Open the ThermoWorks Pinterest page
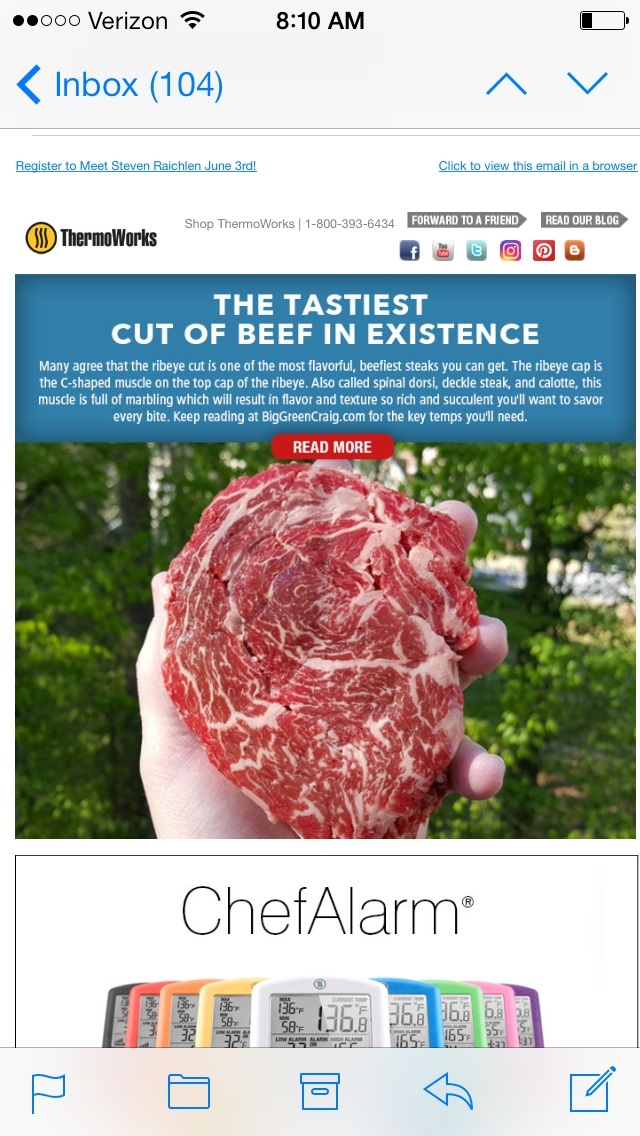 (x=543, y=251)
